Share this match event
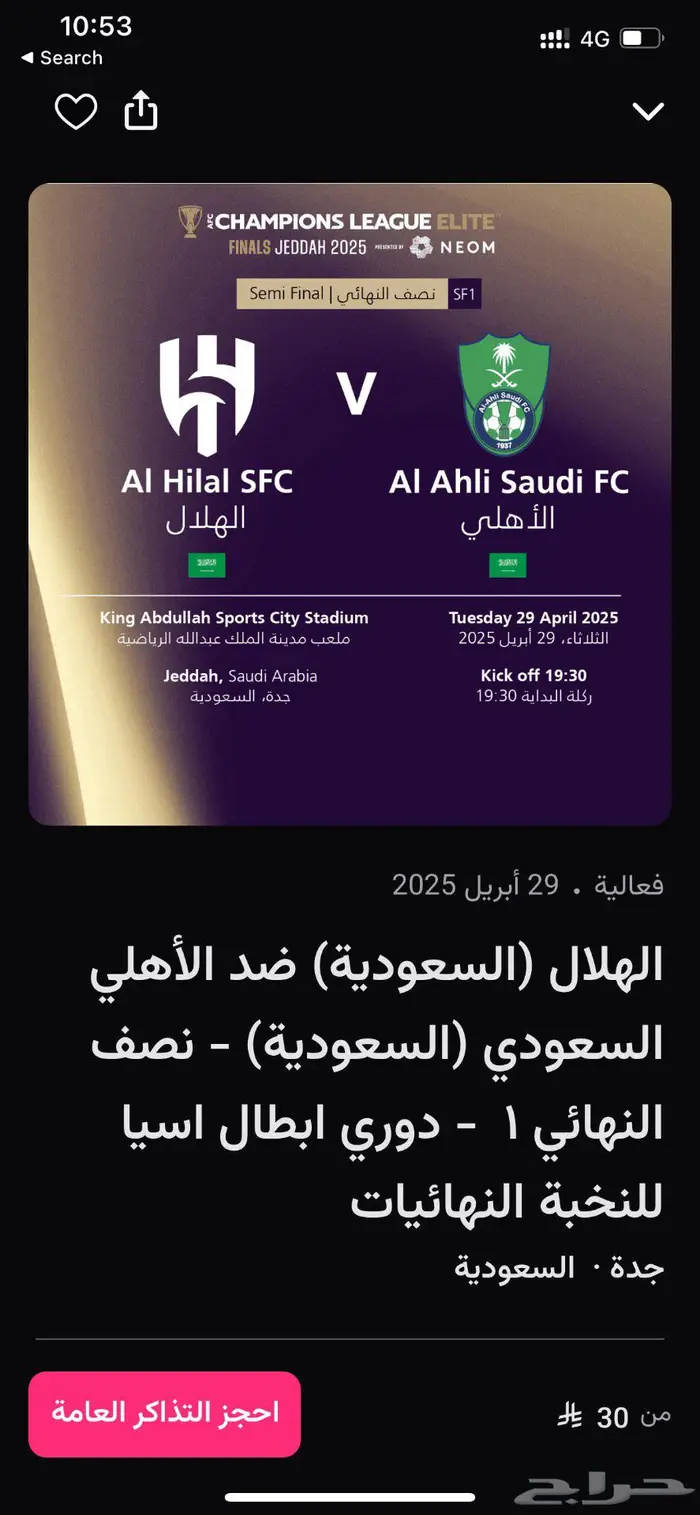 click(x=141, y=110)
